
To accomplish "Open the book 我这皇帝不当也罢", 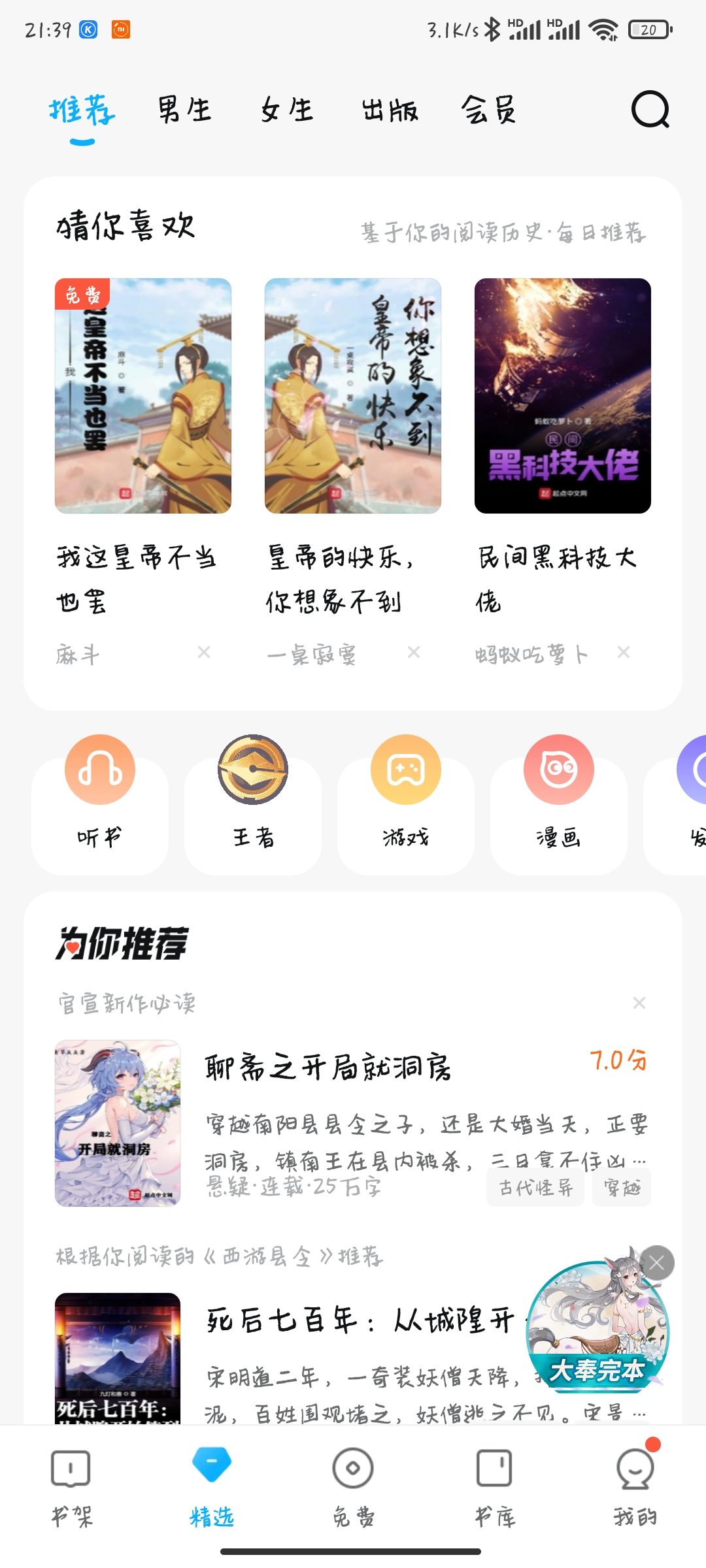I will point(143,396).
